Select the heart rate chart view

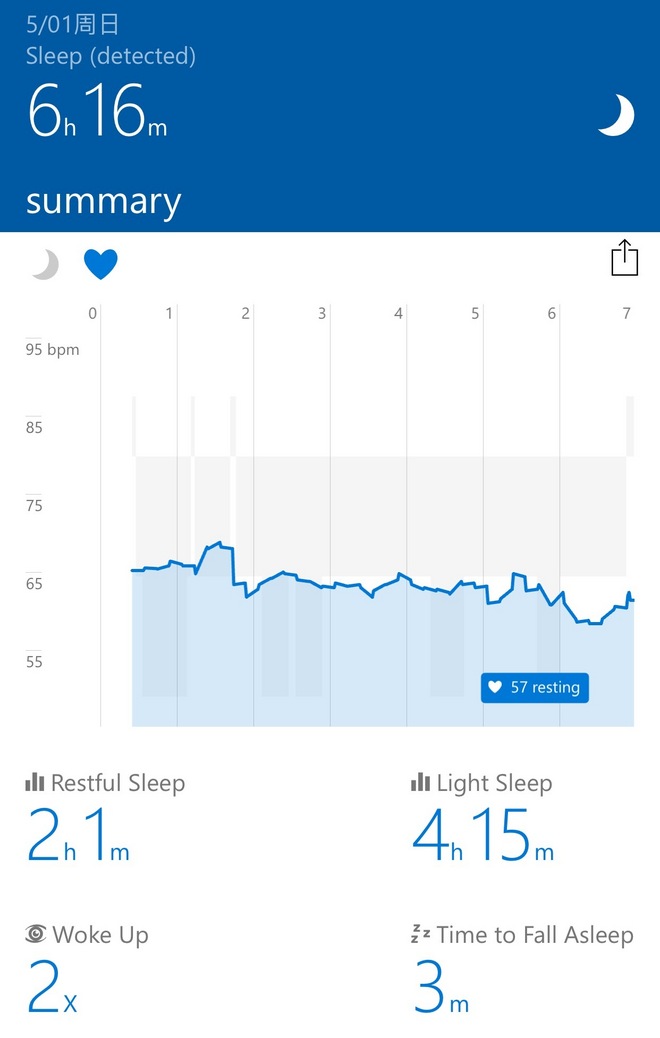click(100, 264)
